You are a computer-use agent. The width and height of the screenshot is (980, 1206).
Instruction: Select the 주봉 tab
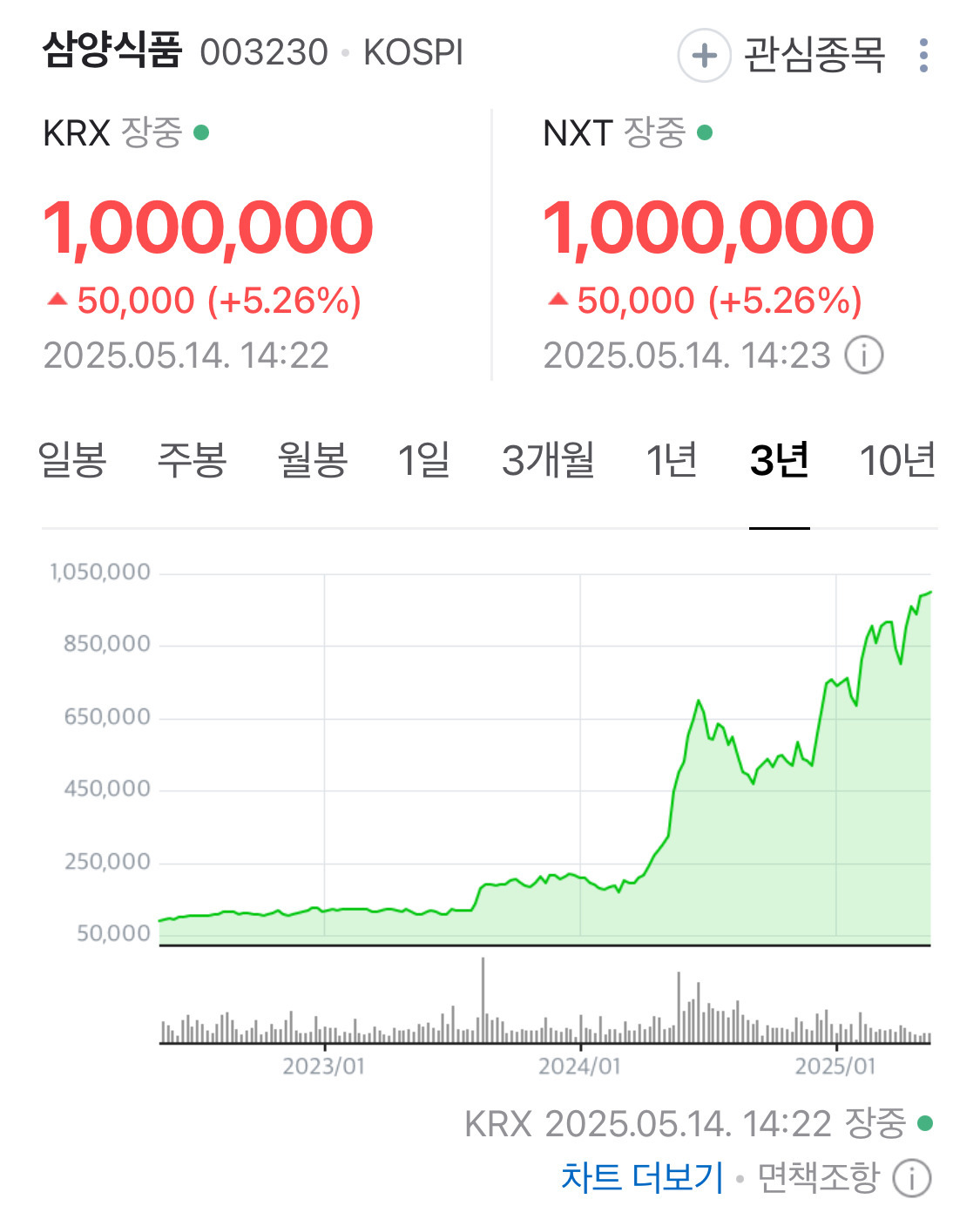point(193,463)
